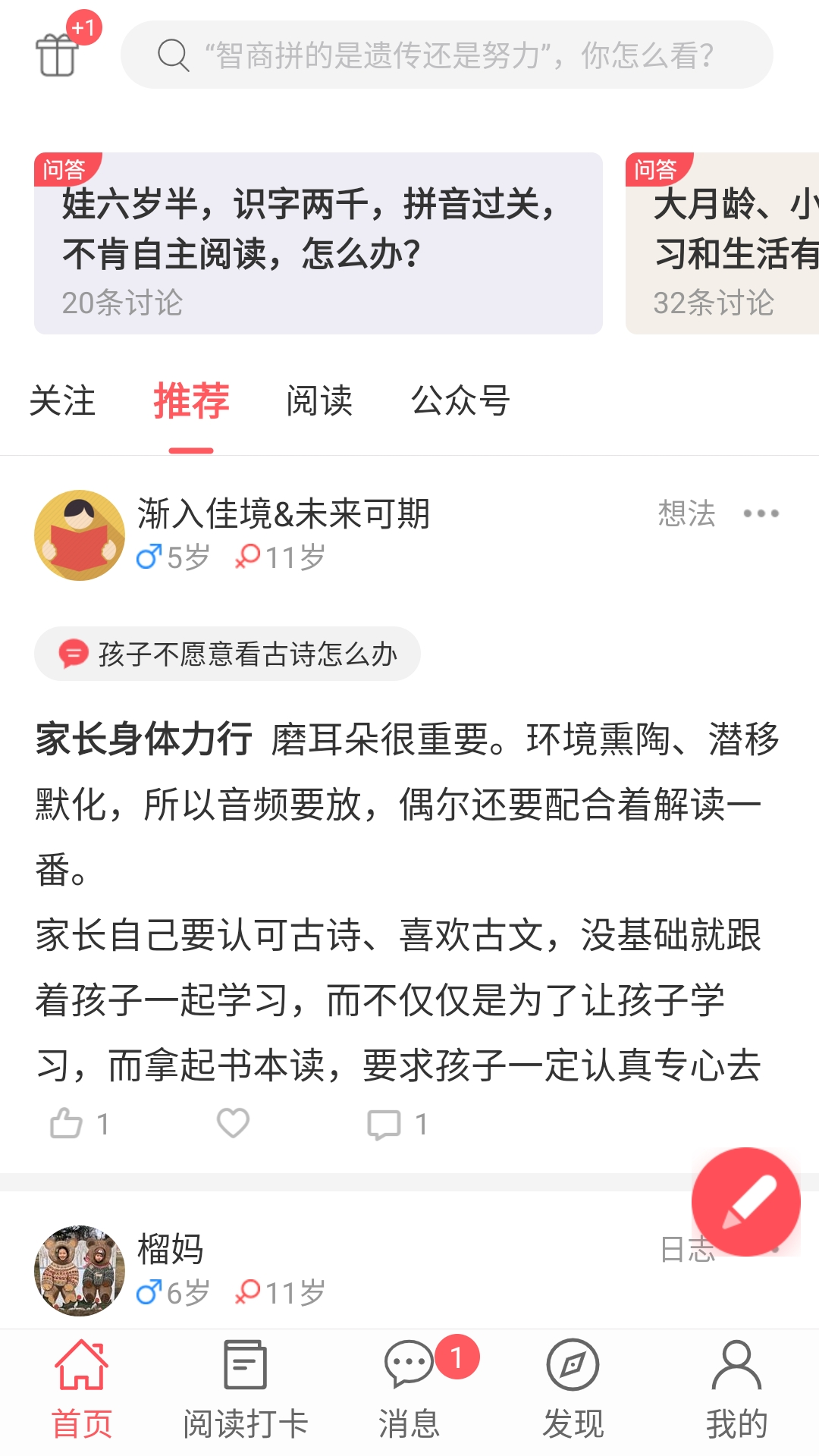Favorite the post with the heart icon
The image size is (819, 1456).
pyautogui.click(x=233, y=1124)
